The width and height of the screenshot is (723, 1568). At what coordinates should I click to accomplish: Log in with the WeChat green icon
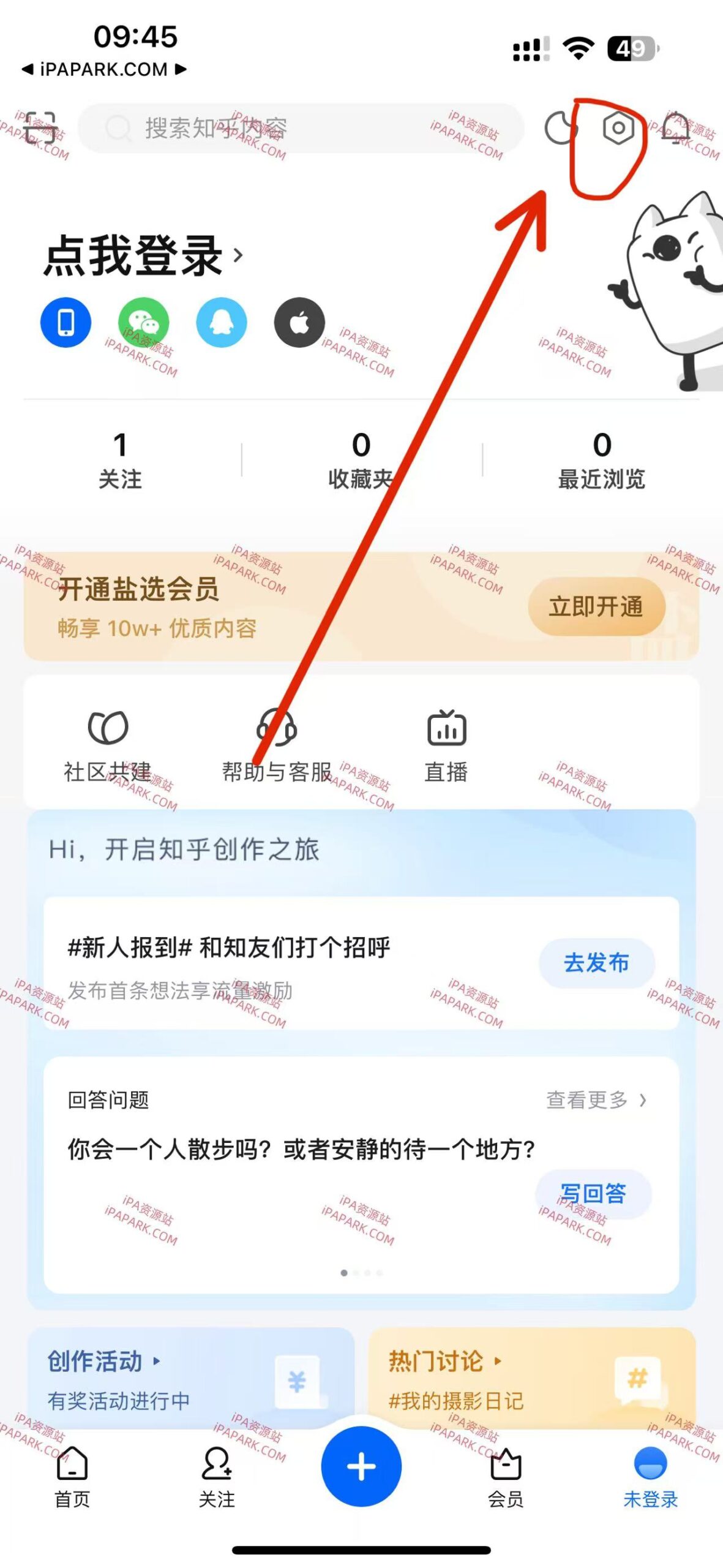tap(143, 323)
